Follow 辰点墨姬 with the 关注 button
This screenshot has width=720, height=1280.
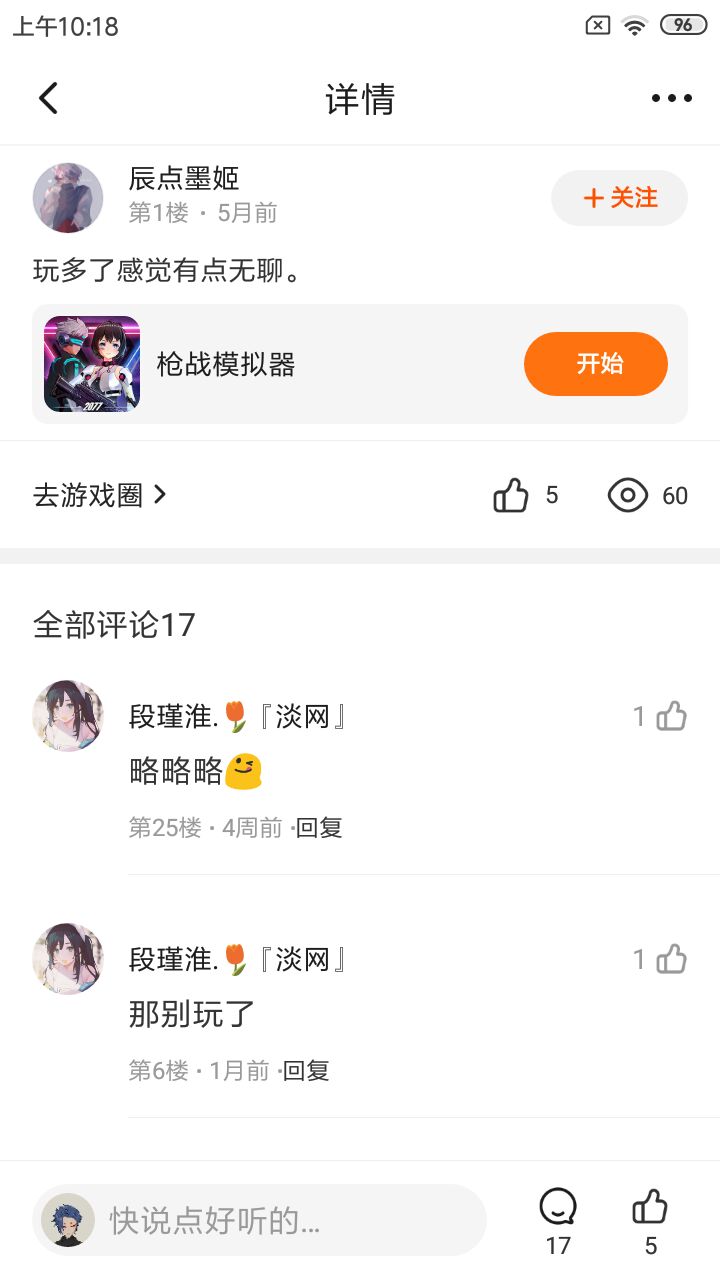(x=619, y=198)
